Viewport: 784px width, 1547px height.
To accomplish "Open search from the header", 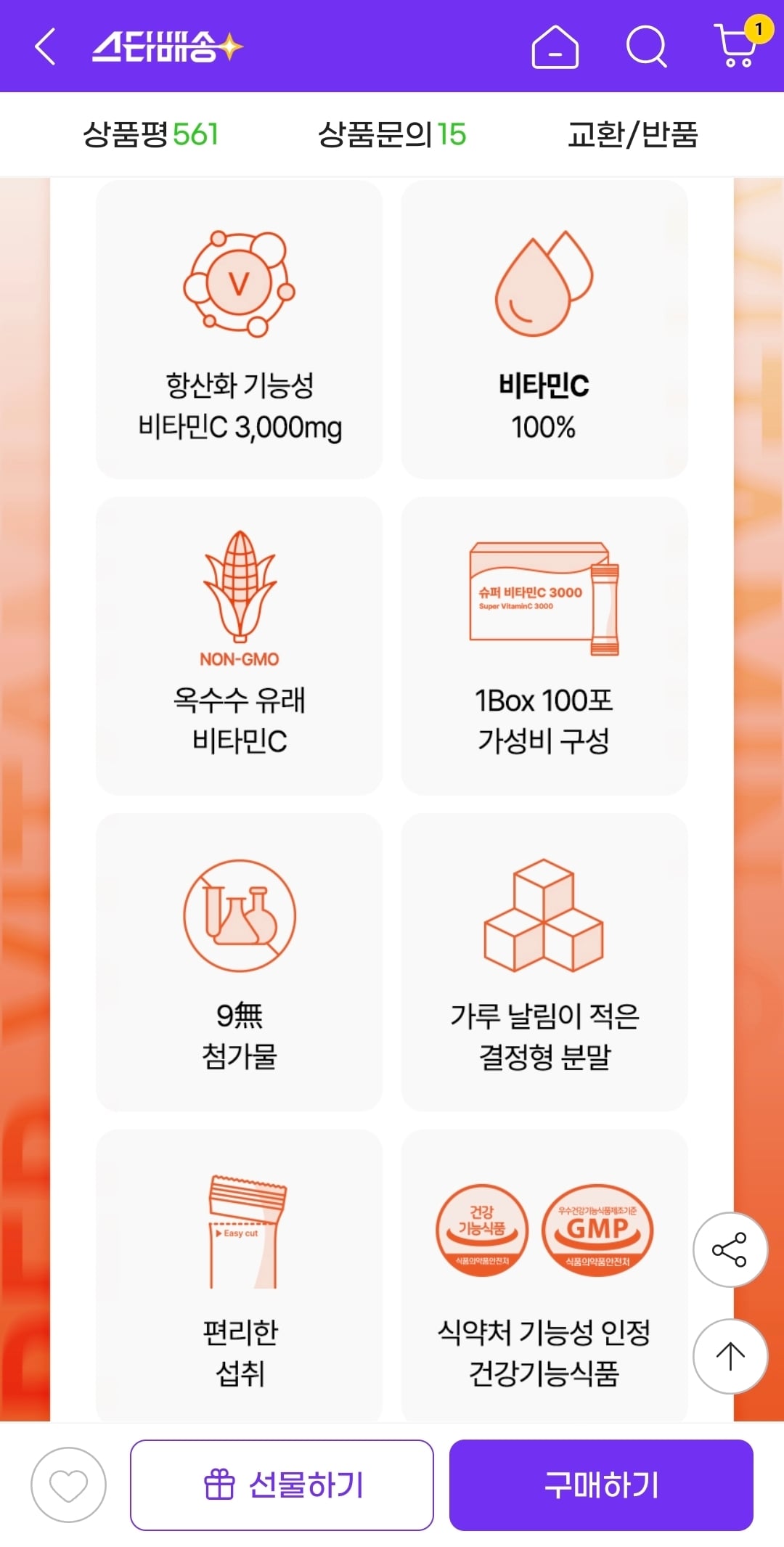I will (x=646, y=47).
